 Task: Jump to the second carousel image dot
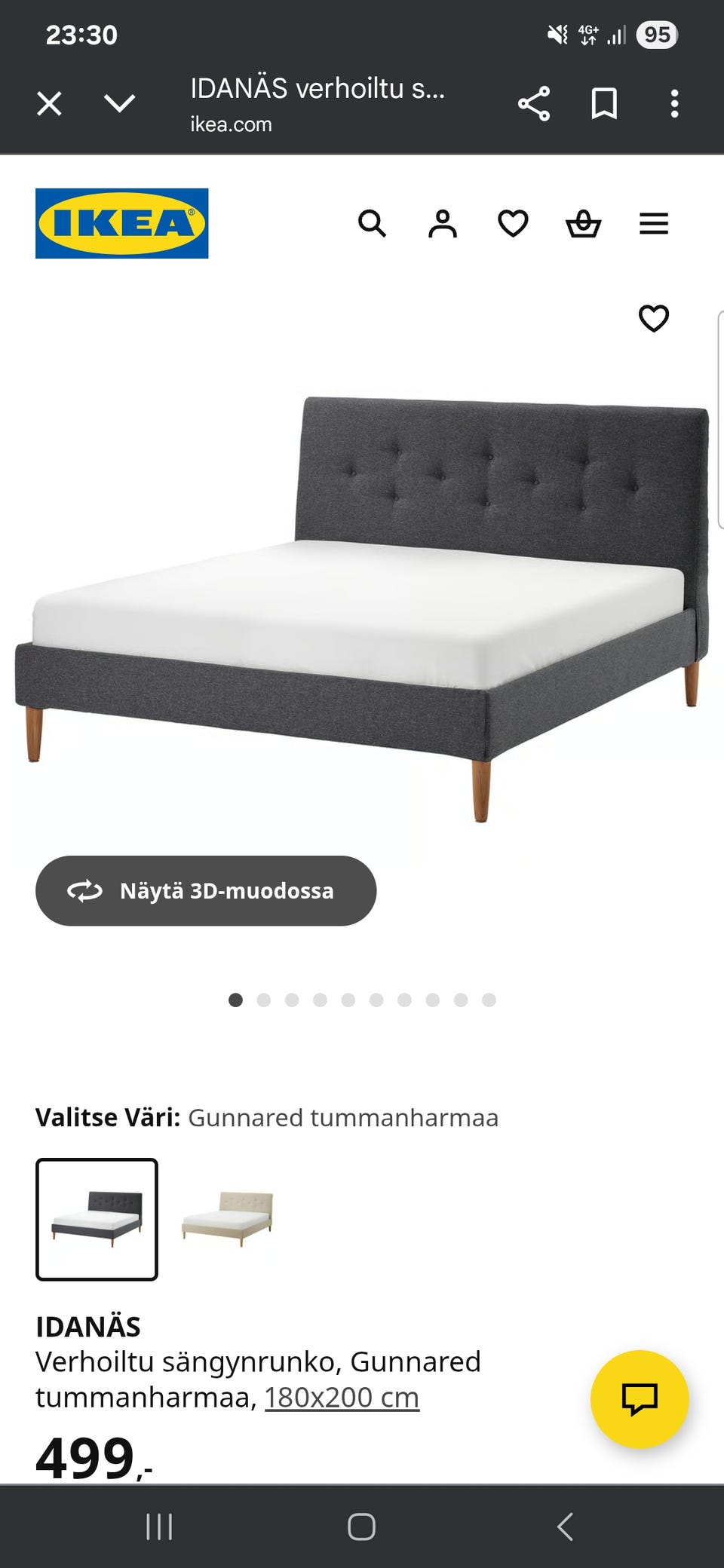[x=265, y=1000]
